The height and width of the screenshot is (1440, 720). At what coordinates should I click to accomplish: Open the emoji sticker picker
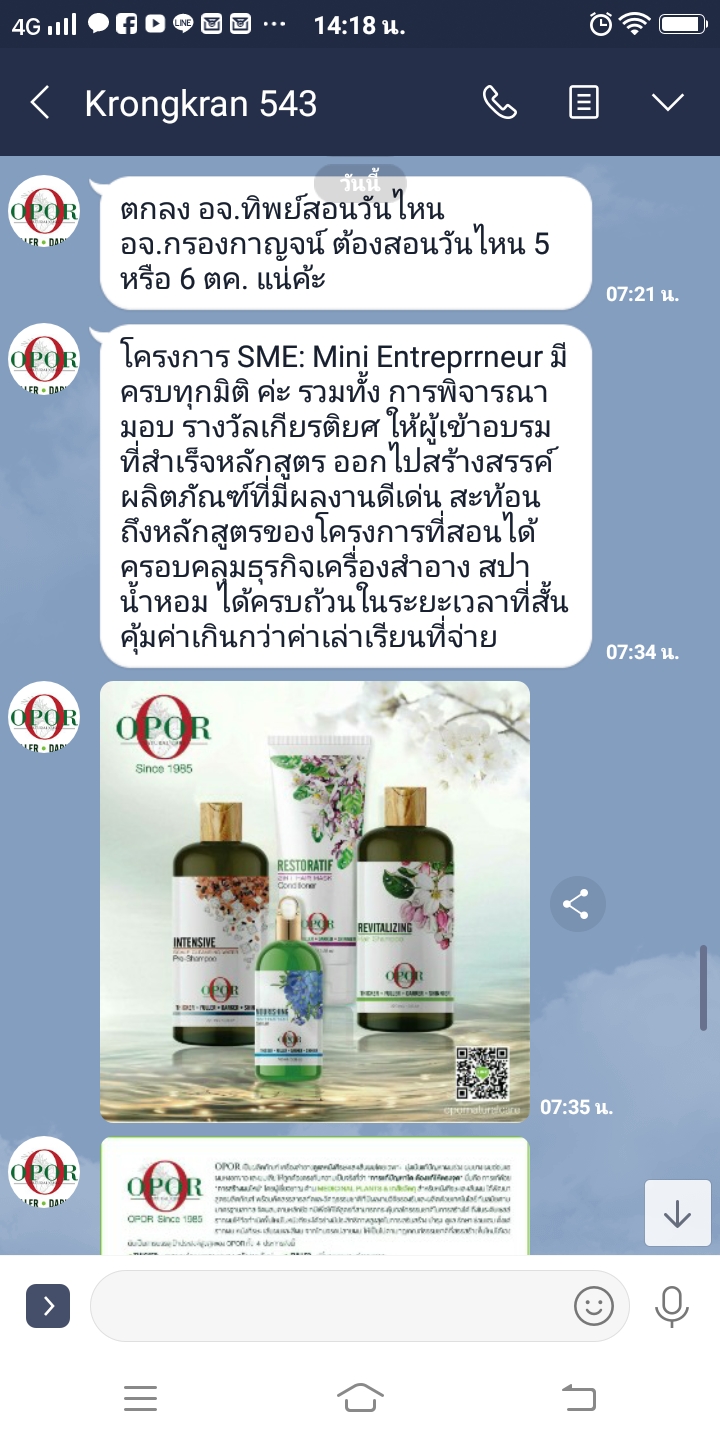click(x=593, y=1305)
